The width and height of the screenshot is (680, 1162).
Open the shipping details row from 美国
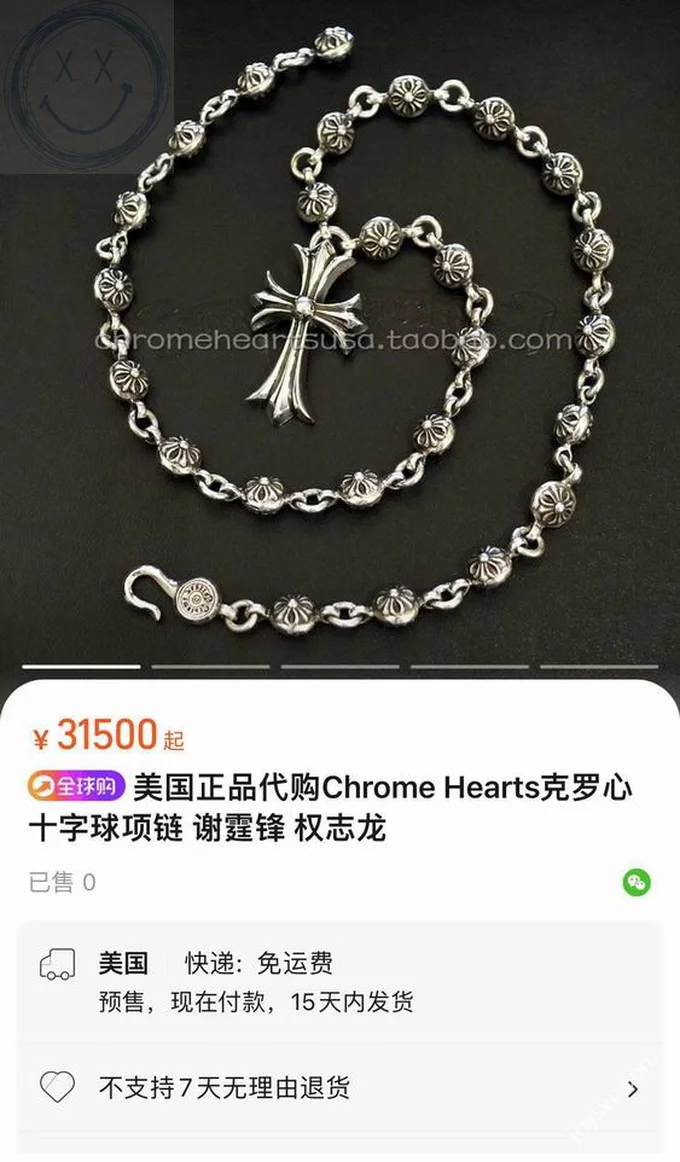[x=340, y=982]
